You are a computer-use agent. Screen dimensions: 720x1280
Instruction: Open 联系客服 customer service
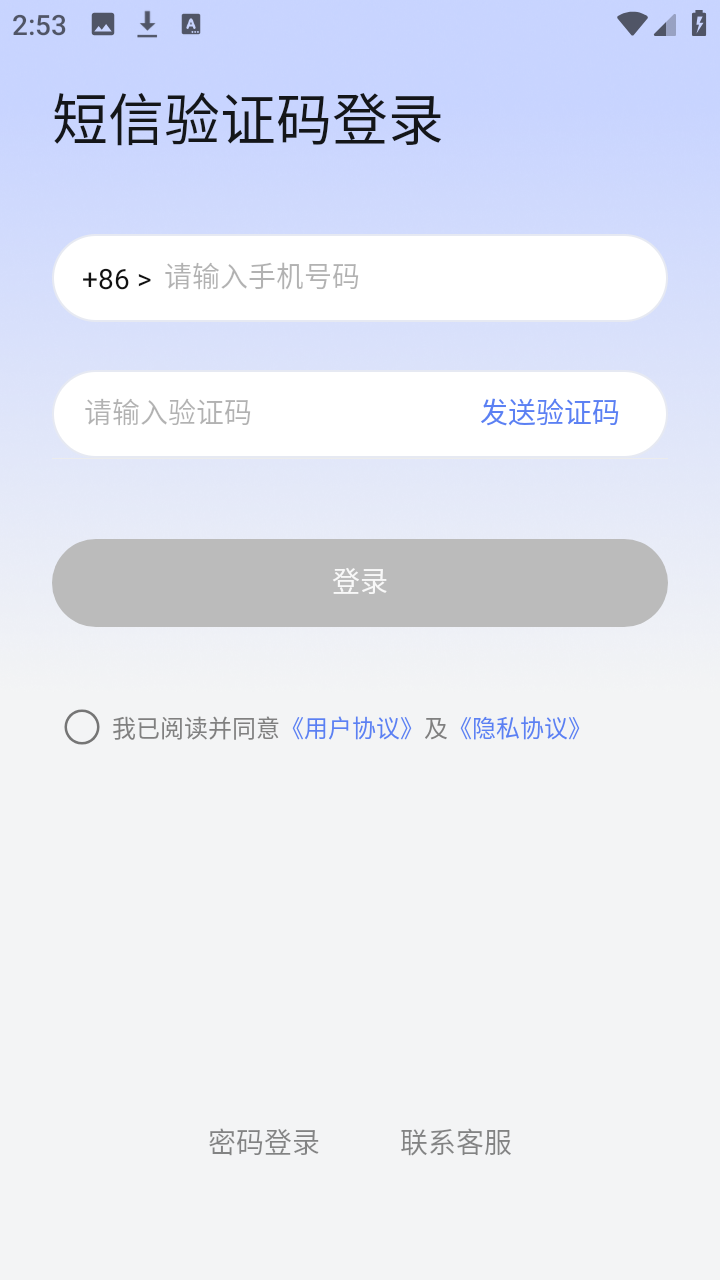[457, 1143]
